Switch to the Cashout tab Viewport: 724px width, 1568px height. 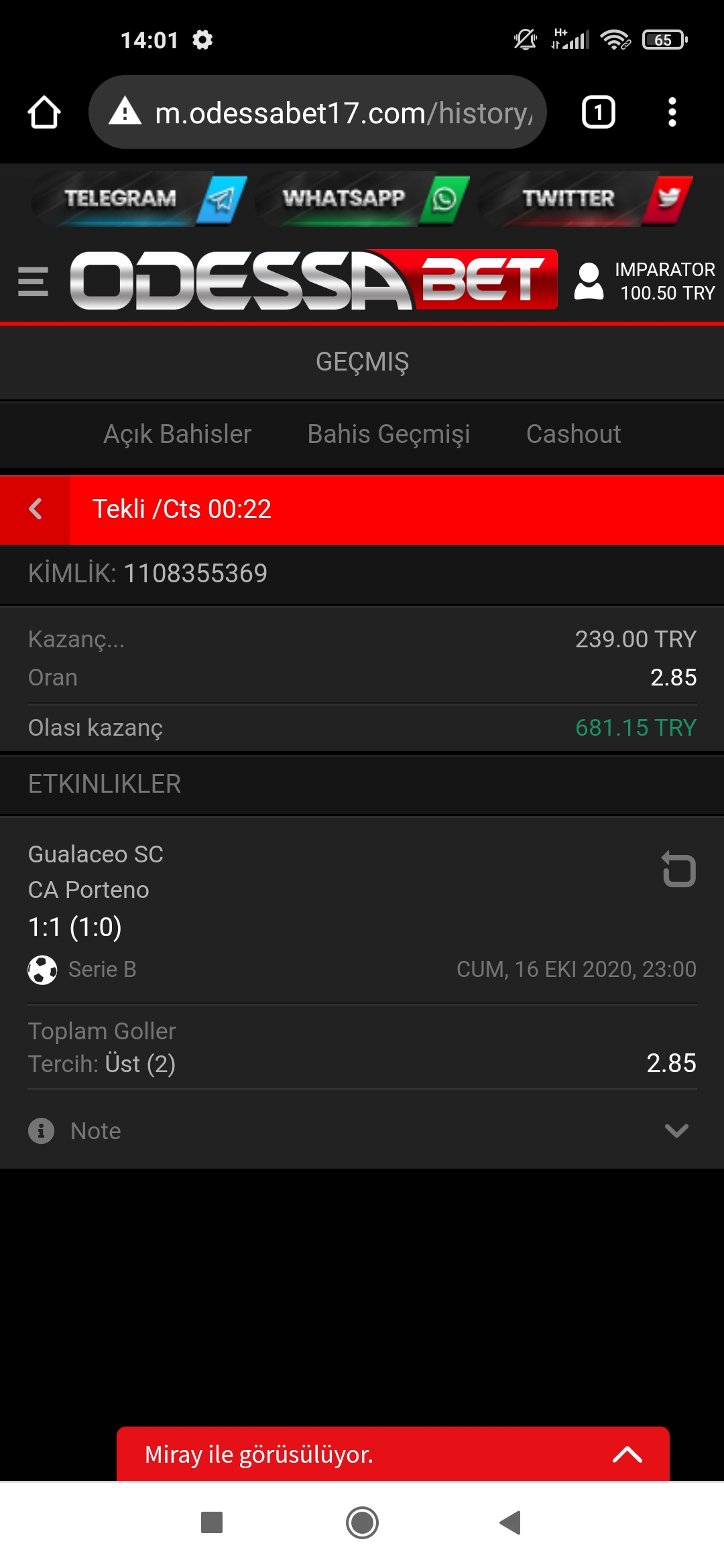click(x=573, y=434)
